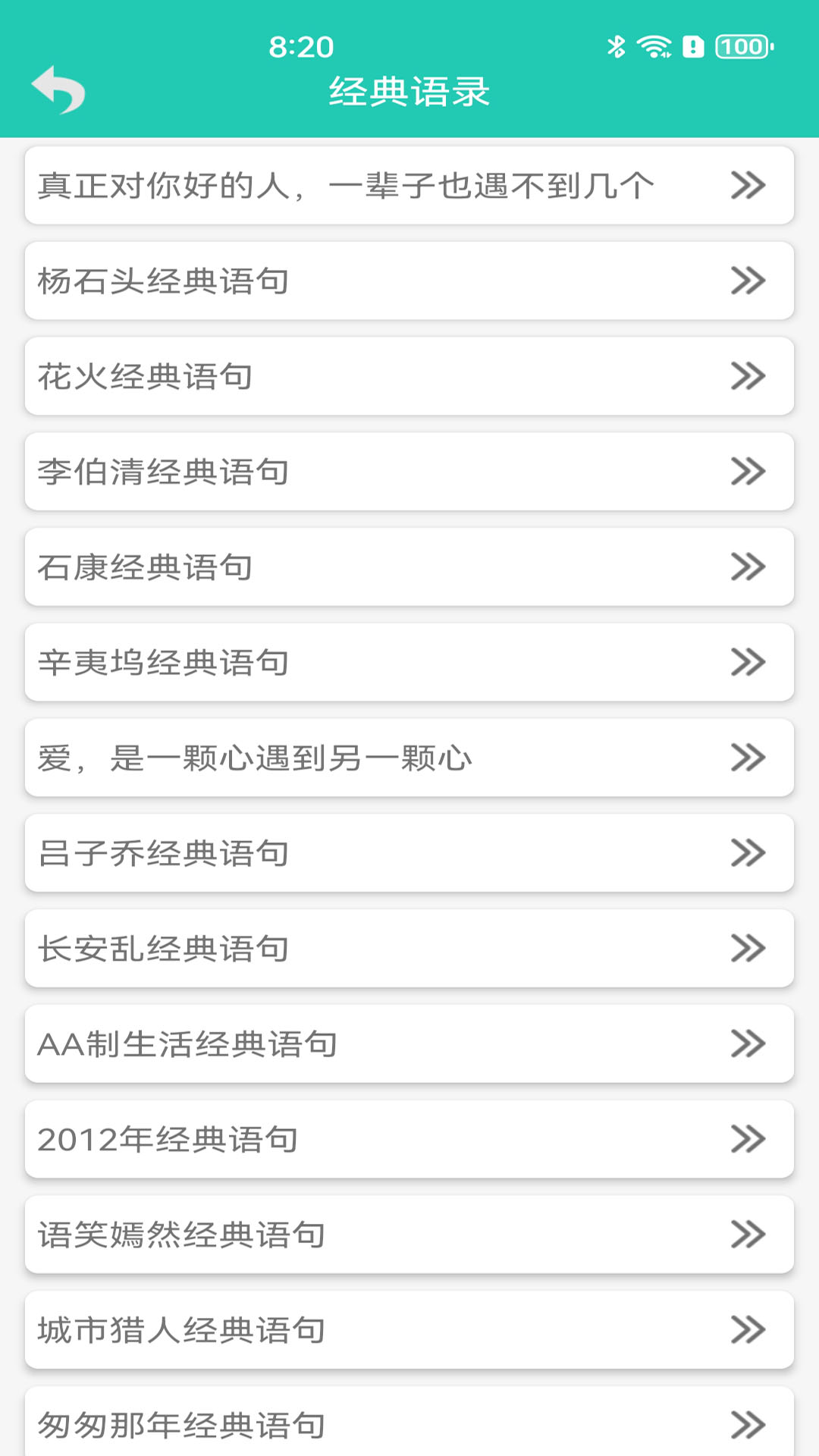This screenshot has height=1456, width=819.
Task: Open 杨石头经典语句 list entry
Action: click(409, 281)
